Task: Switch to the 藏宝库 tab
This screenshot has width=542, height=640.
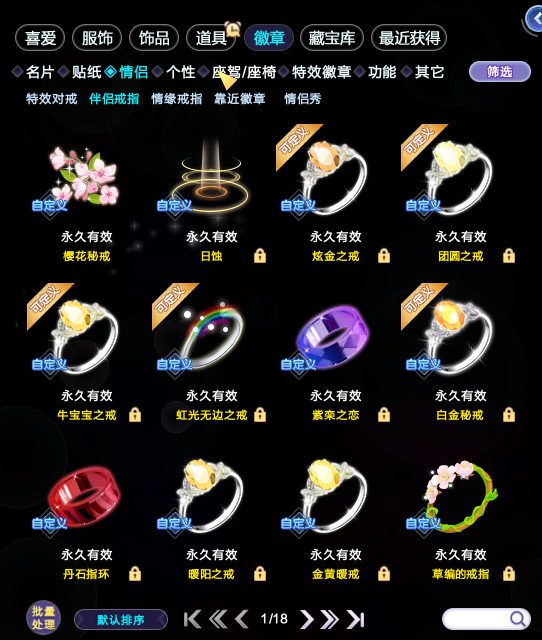Action: pos(331,38)
